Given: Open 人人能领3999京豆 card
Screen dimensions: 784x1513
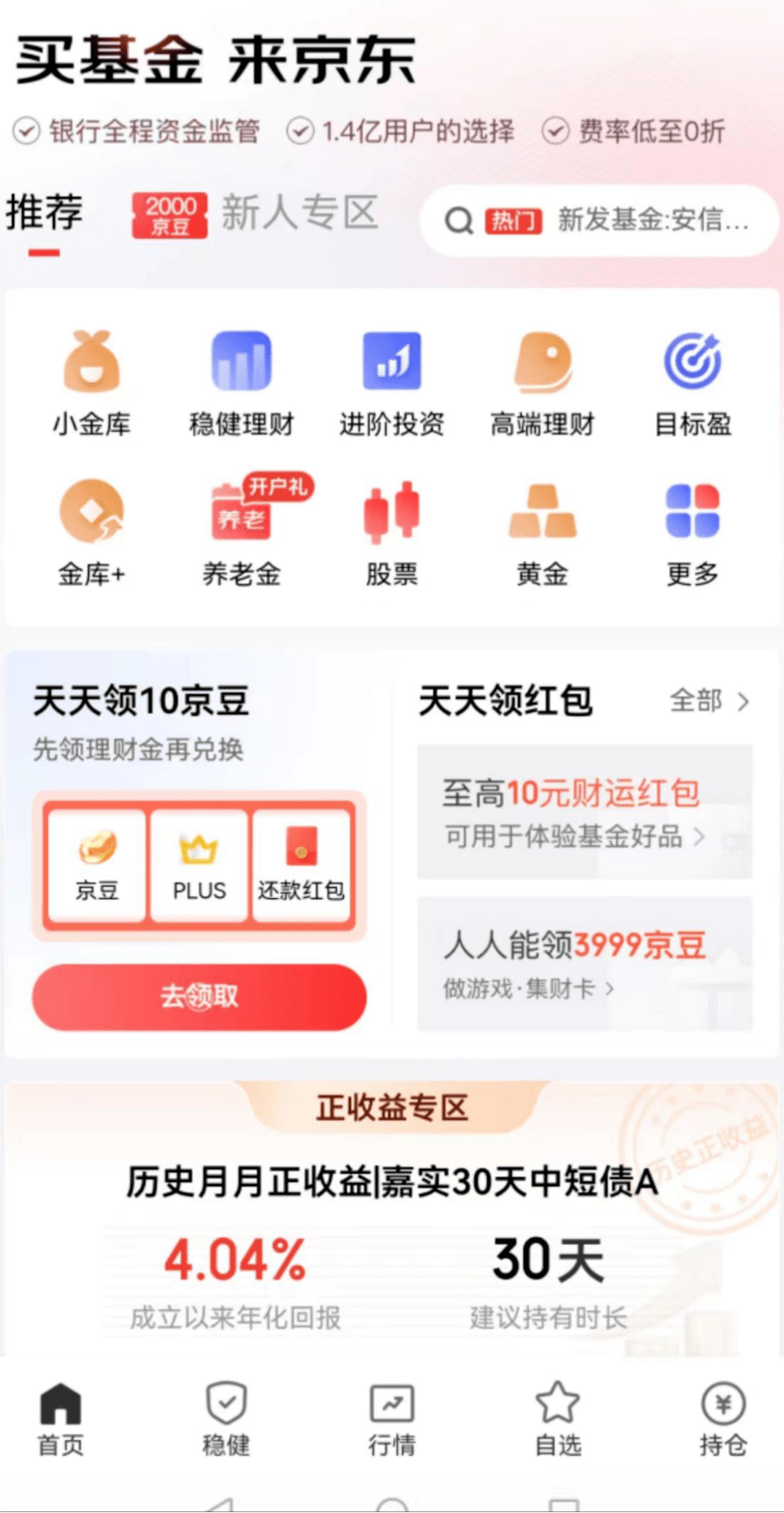Looking at the screenshot, I should 585,963.
